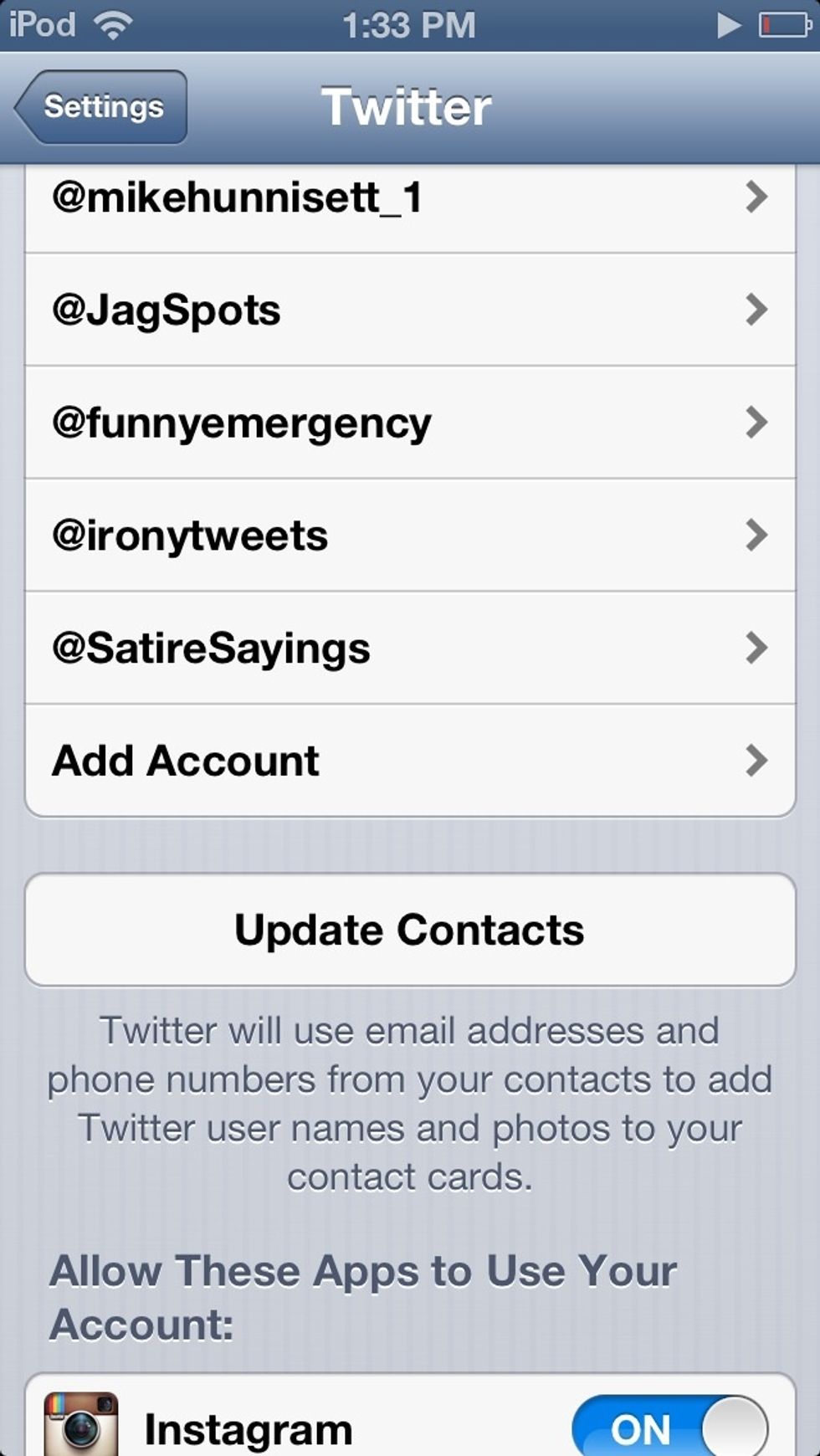Open the @SatireSayings account
820x1456 pixels.
point(409,649)
